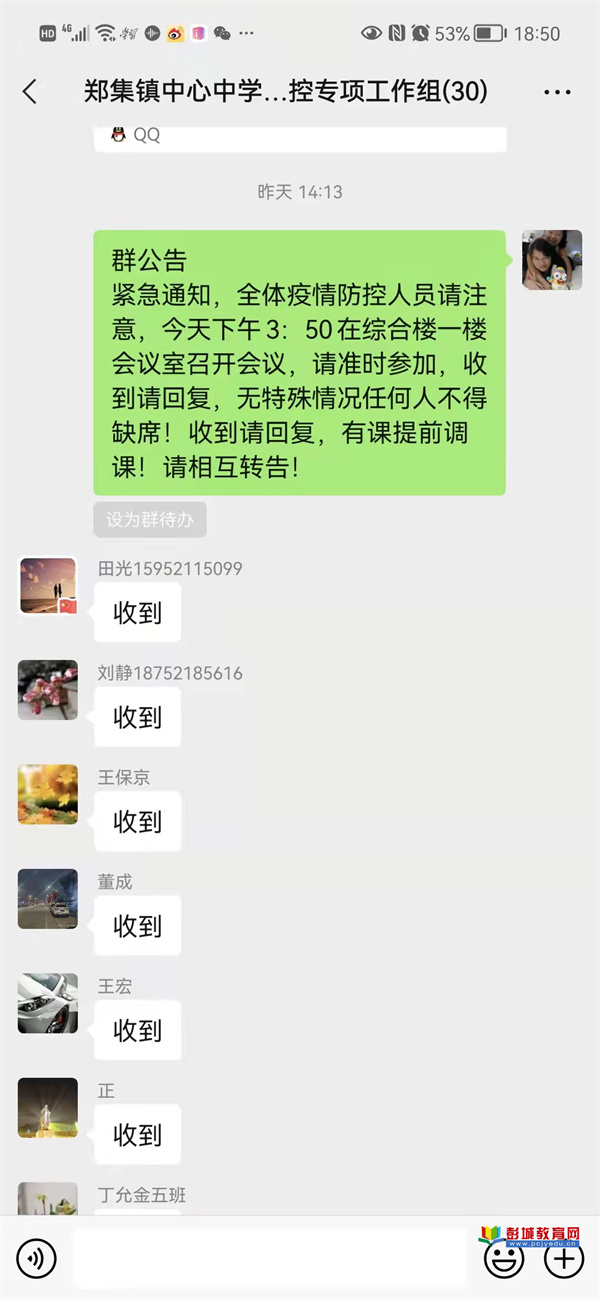View 刘静18752185616's profile avatar
Image resolution: width=600 pixels, height=1300 pixels.
48,690
